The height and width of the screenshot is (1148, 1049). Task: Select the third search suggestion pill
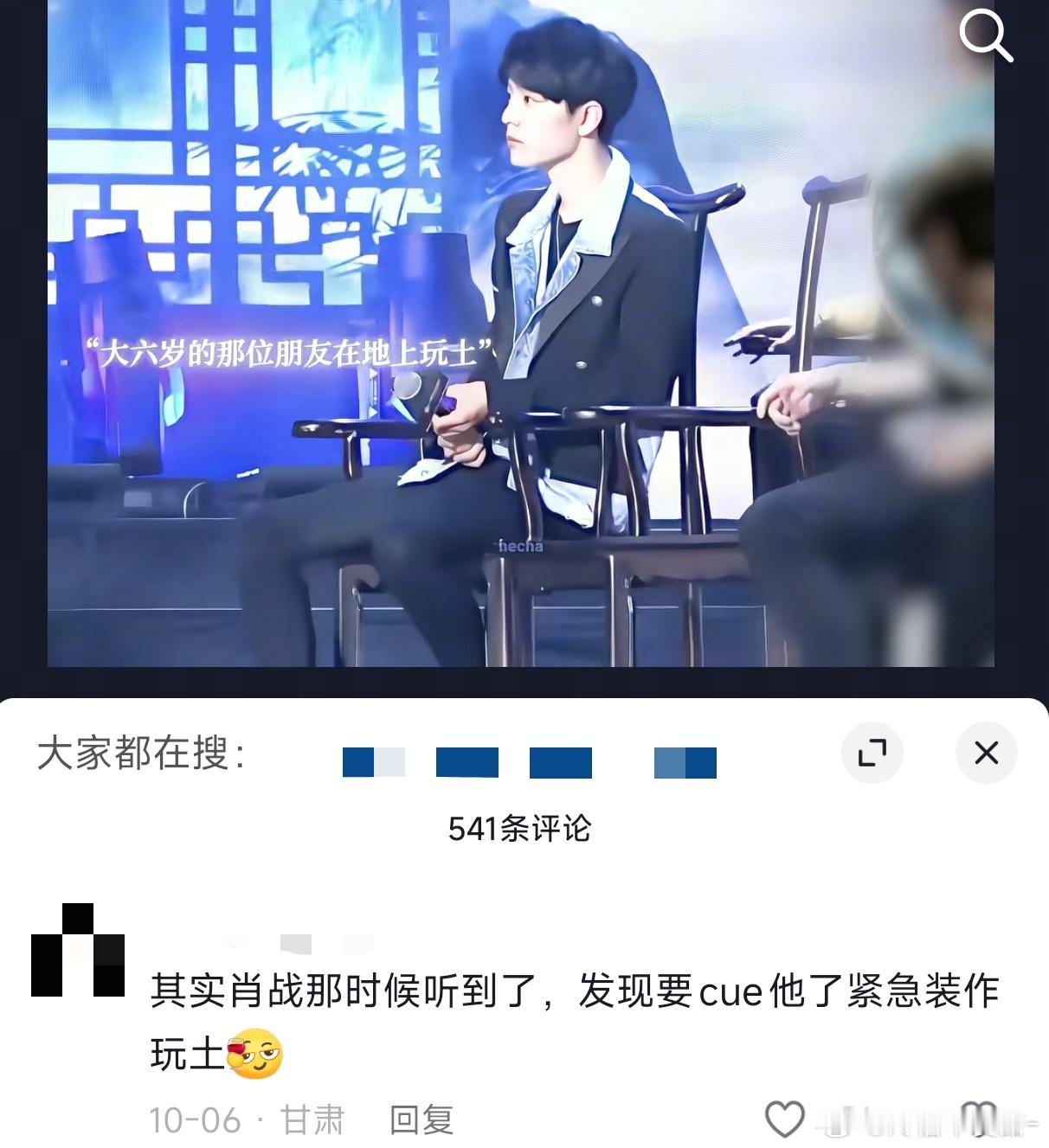[561, 762]
